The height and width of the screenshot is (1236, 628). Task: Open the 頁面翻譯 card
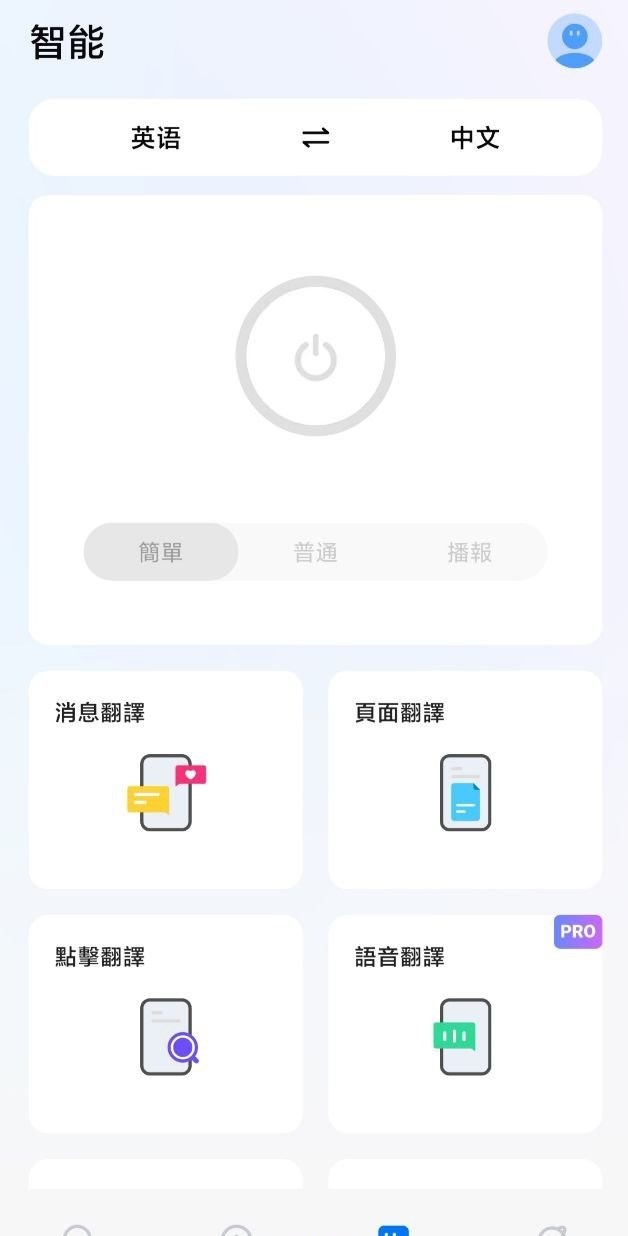465,780
